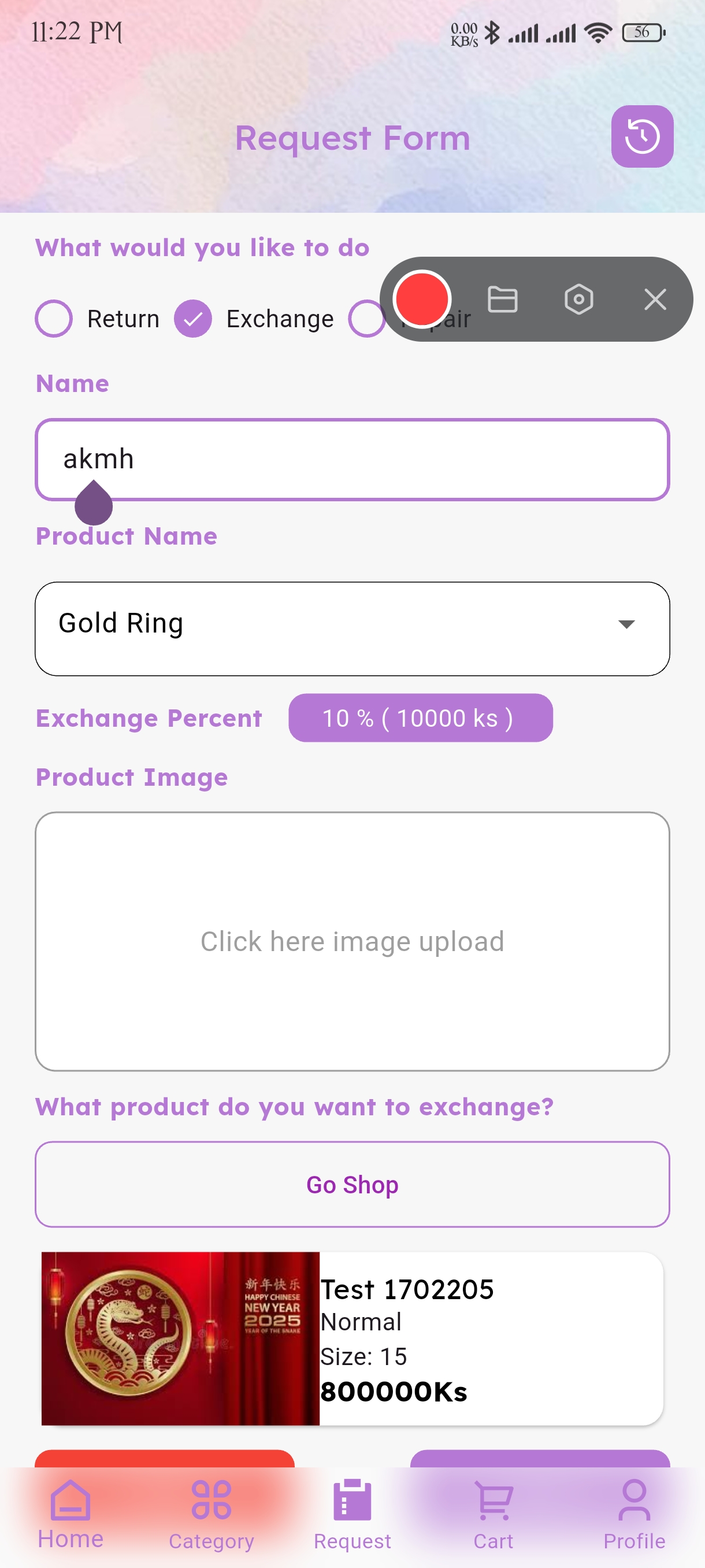
Task: Go to the Cart tab
Action: click(x=493, y=1514)
